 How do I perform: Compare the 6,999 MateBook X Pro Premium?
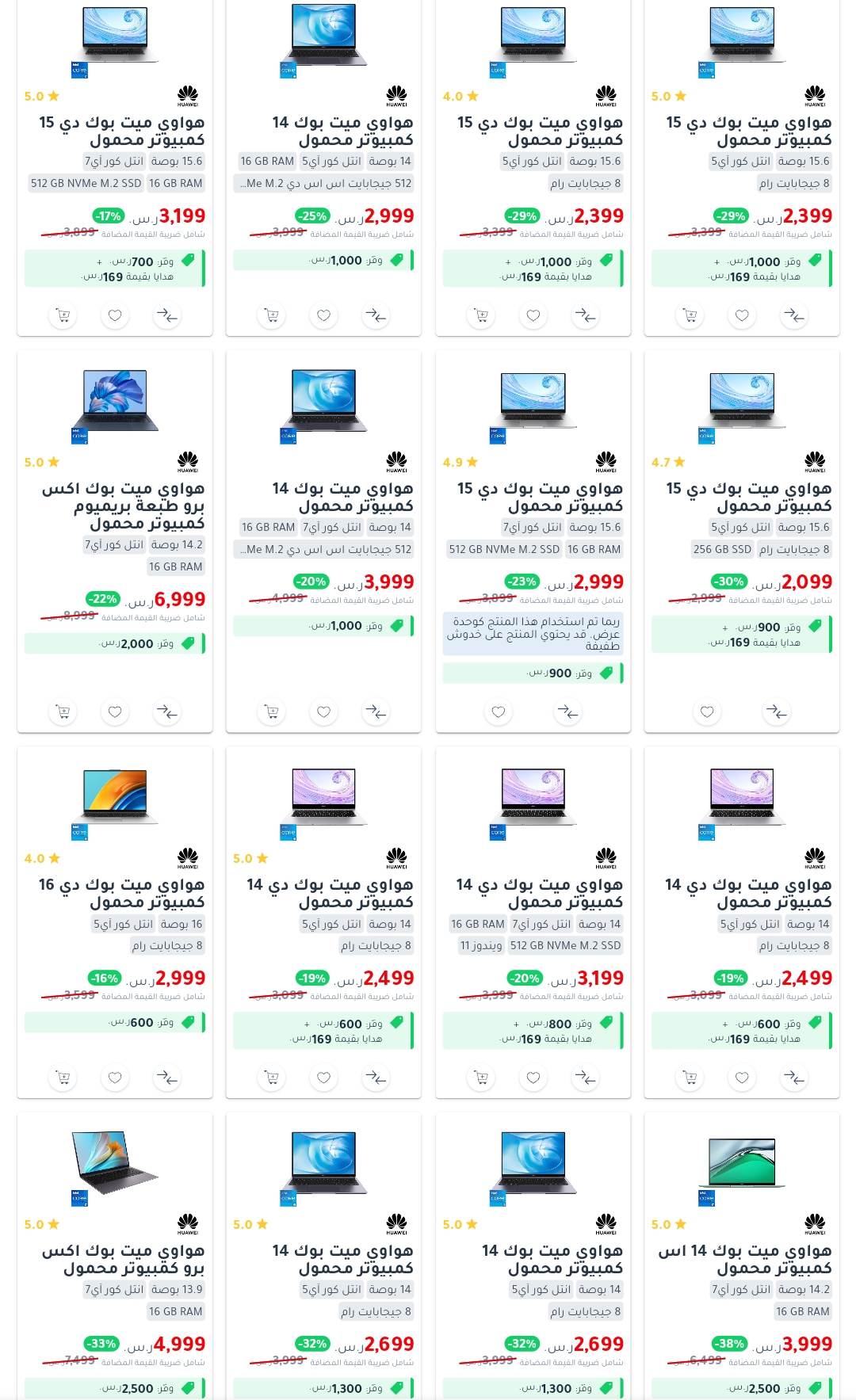click(x=166, y=712)
